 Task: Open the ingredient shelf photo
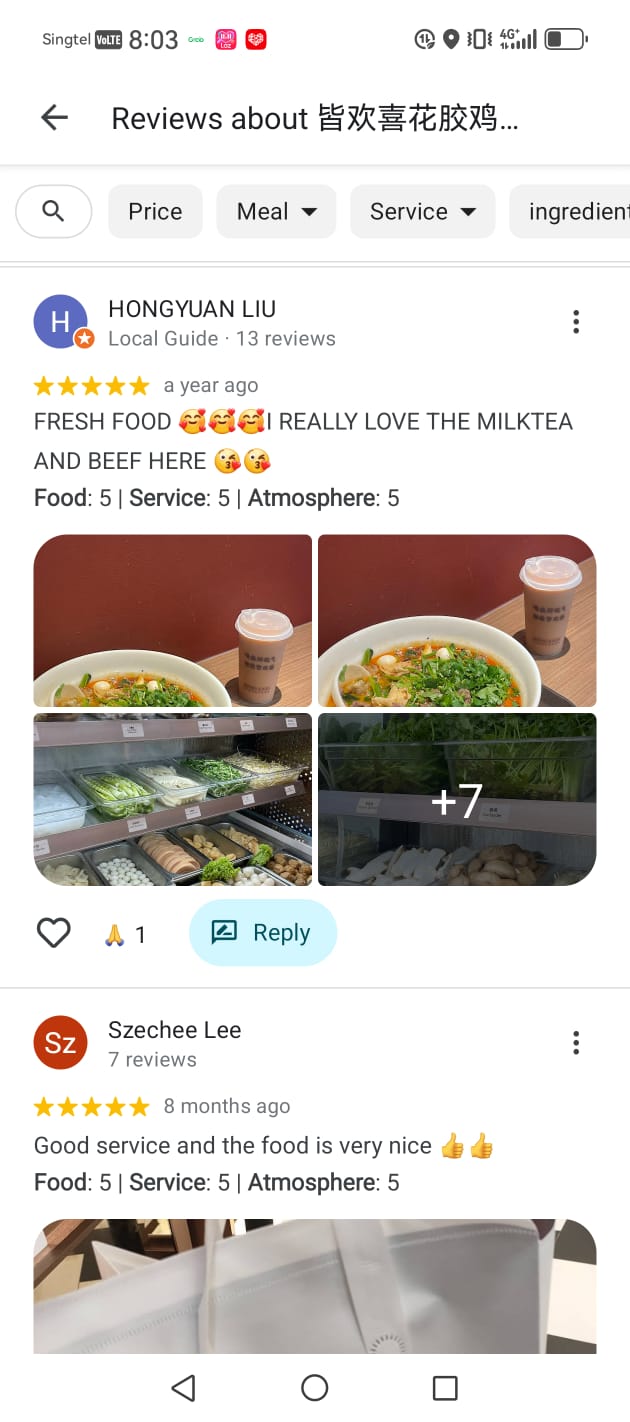pyautogui.click(x=173, y=799)
